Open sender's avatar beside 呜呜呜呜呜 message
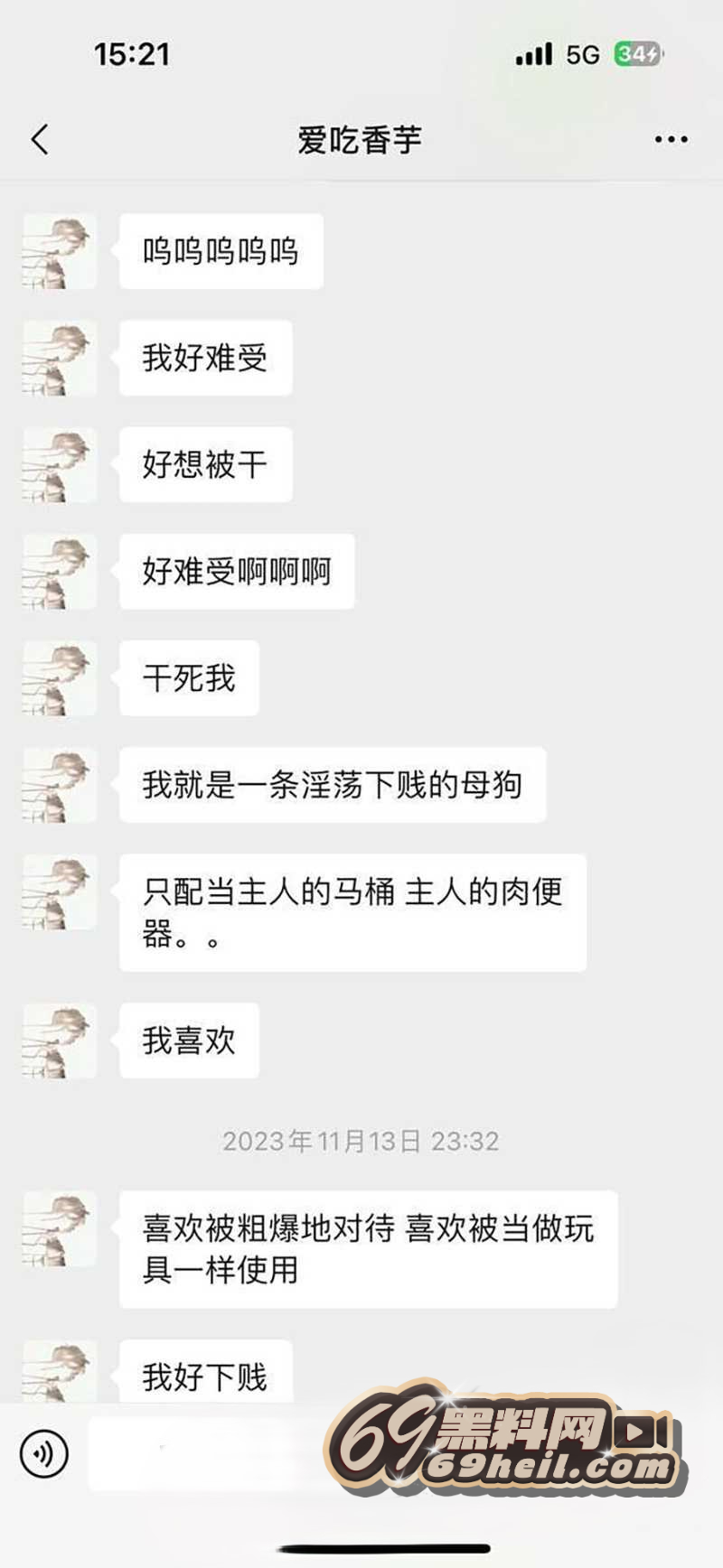Viewport: 723px width, 1568px height. (60, 251)
